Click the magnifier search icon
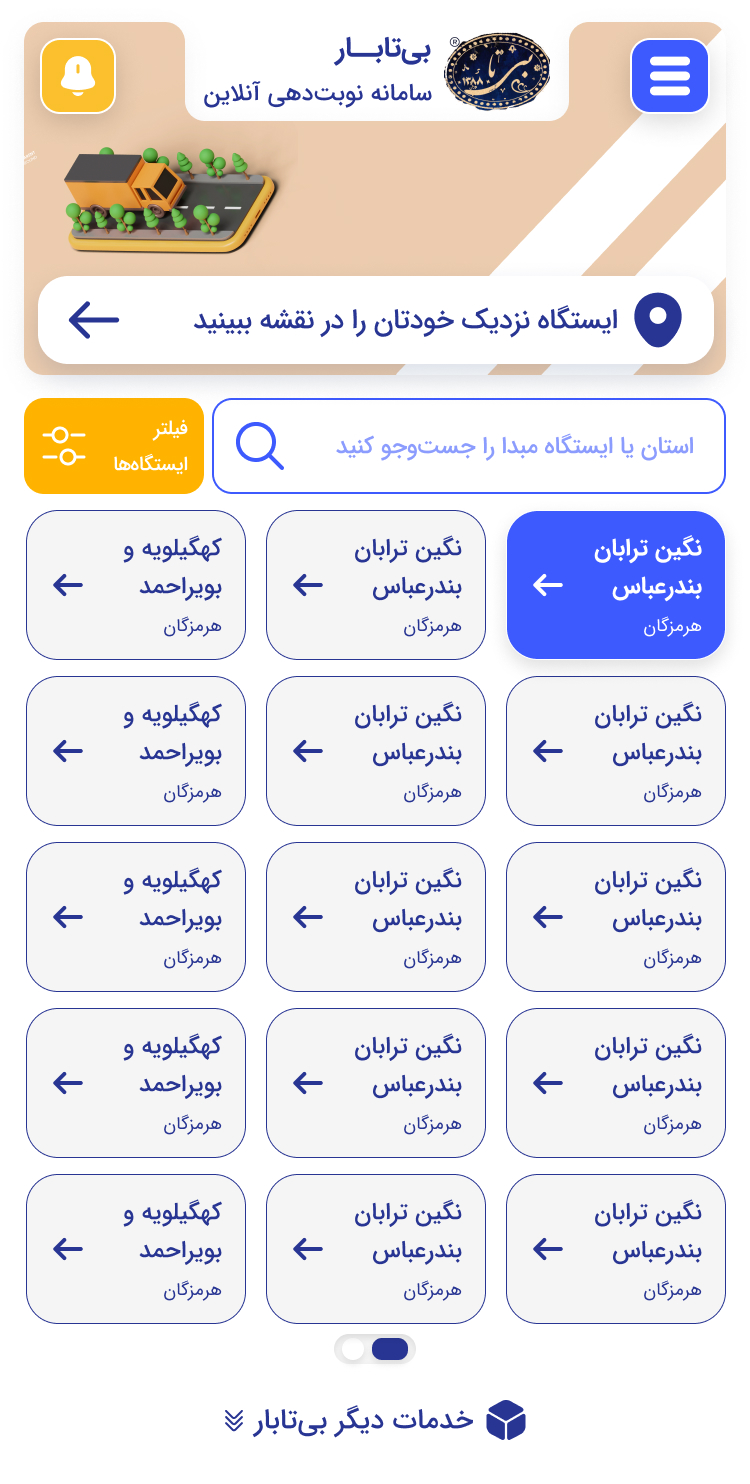The width and height of the screenshot is (750, 1484). tap(260, 446)
